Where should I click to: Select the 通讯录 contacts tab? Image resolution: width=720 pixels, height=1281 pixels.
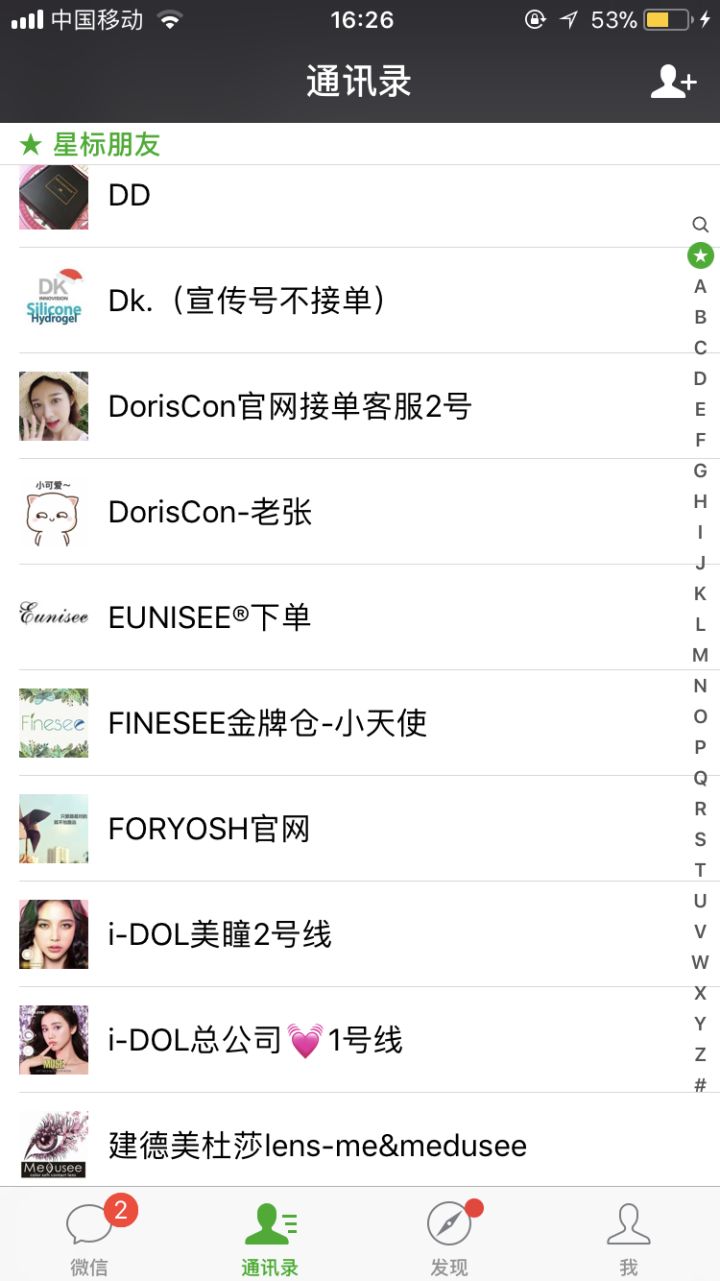270,1236
